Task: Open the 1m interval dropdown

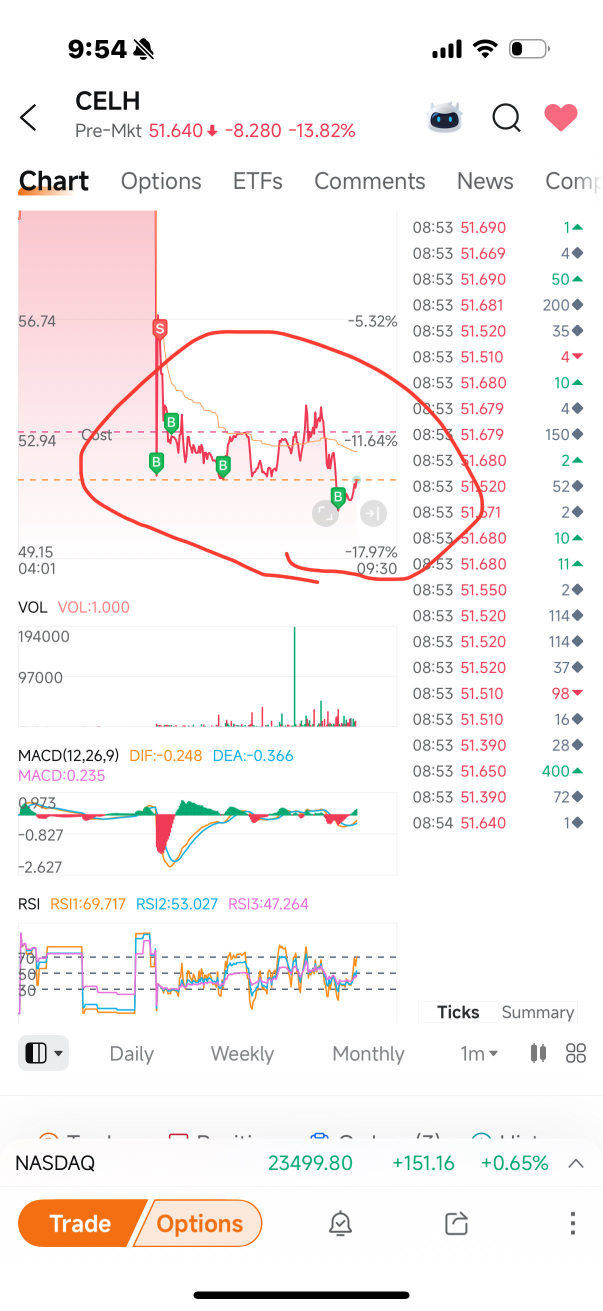Action: (479, 1053)
